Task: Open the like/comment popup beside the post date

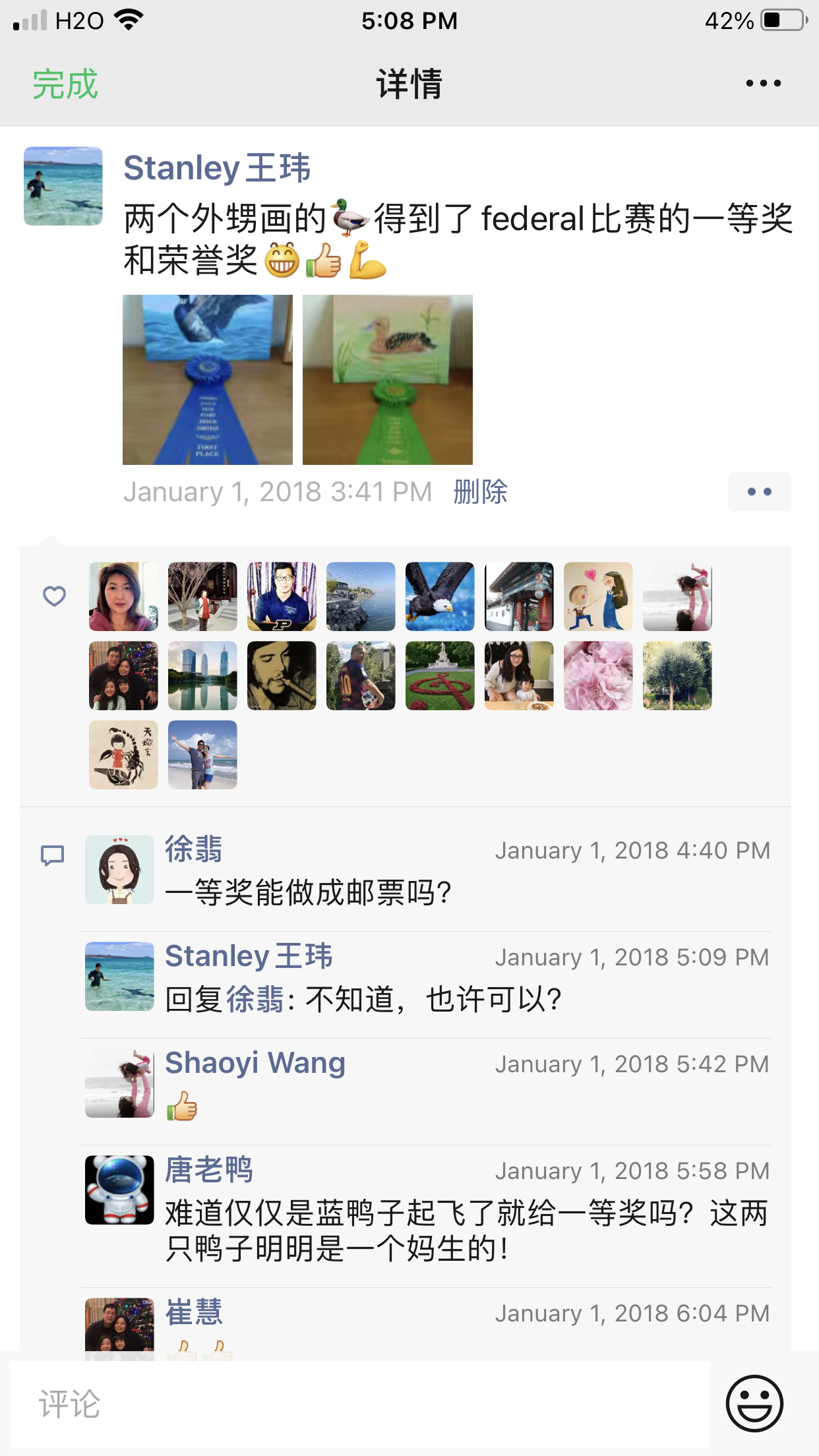Action: point(759,492)
